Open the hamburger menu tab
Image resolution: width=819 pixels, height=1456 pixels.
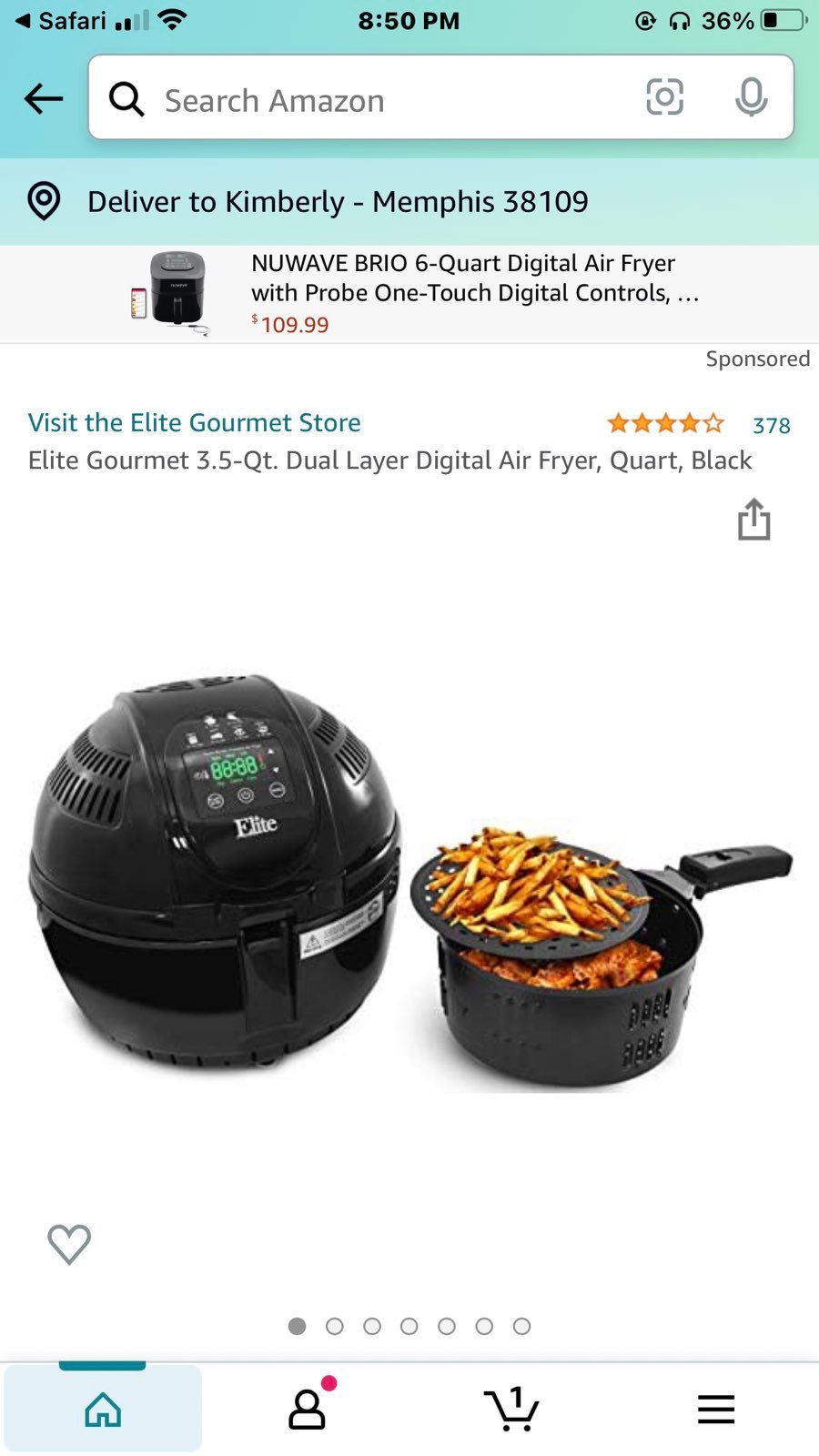(716, 1409)
